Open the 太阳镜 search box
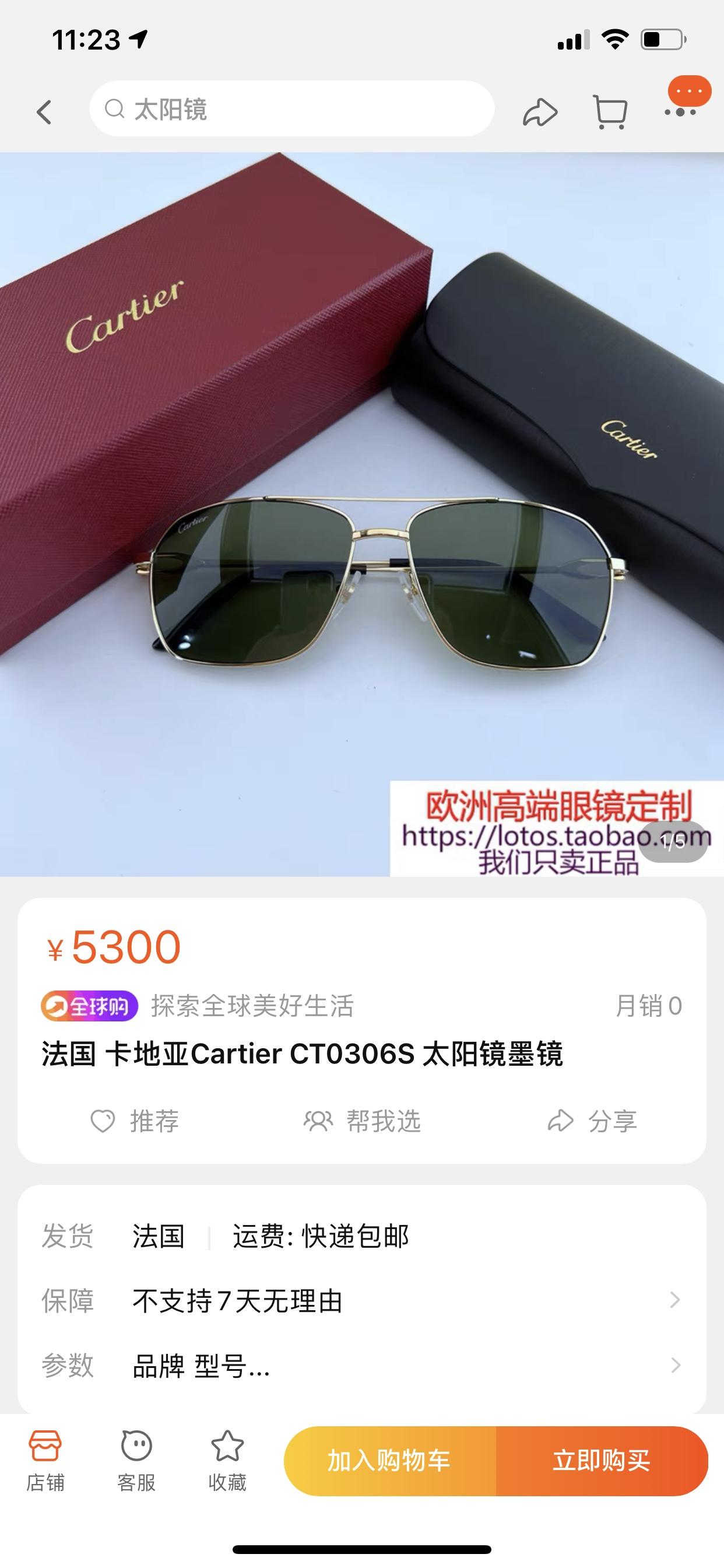This screenshot has height=1568, width=724. (292, 110)
